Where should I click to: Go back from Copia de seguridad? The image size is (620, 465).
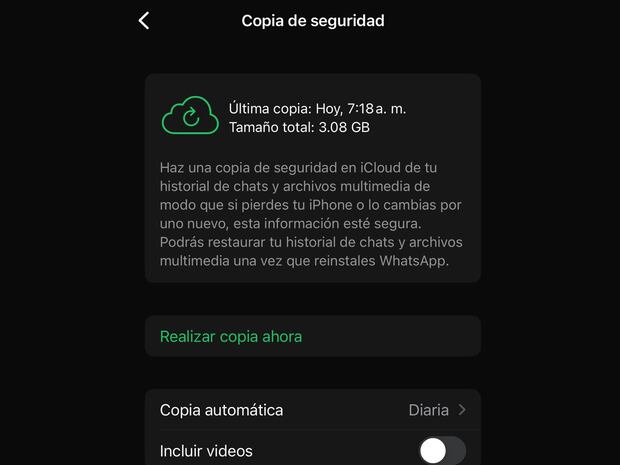click(144, 21)
